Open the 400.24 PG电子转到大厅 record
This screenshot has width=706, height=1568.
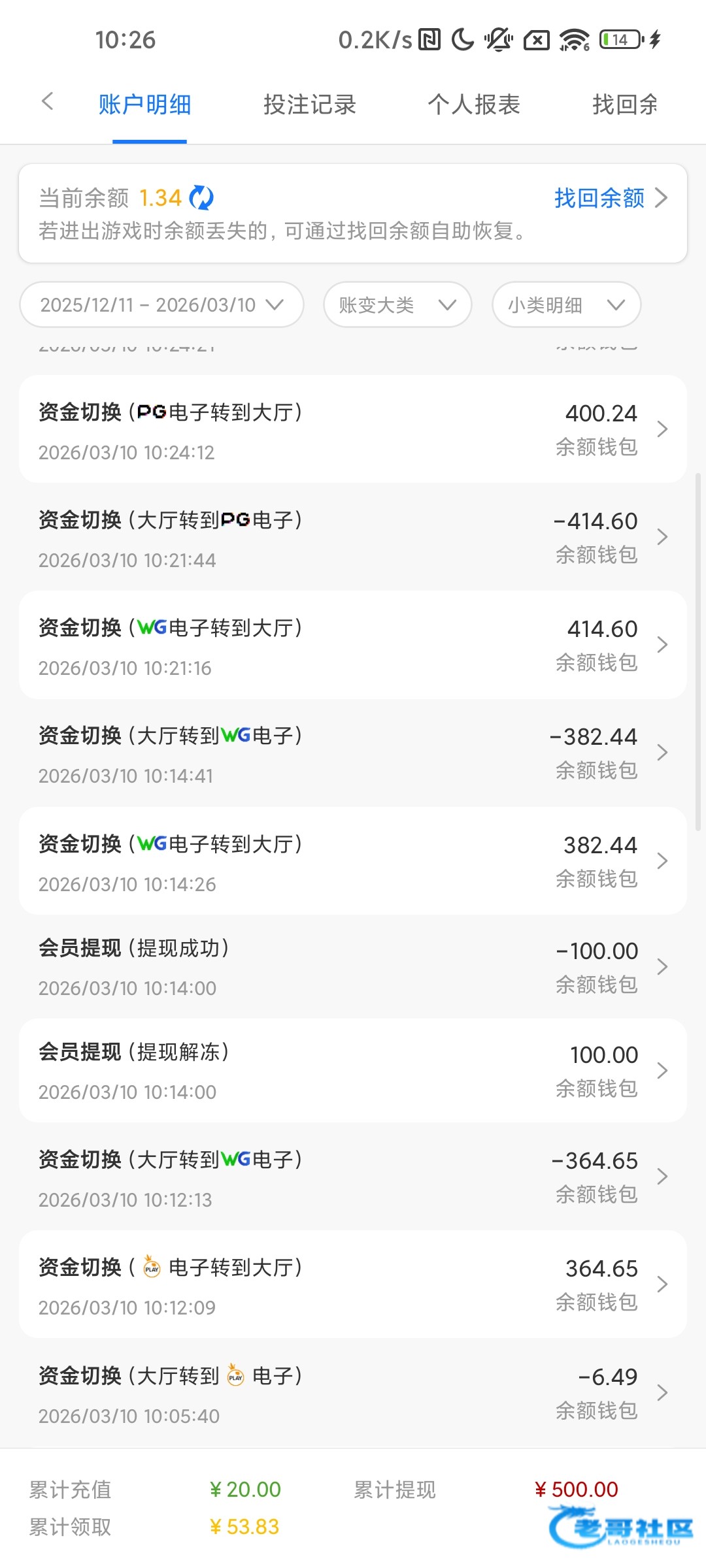pyautogui.click(x=353, y=429)
